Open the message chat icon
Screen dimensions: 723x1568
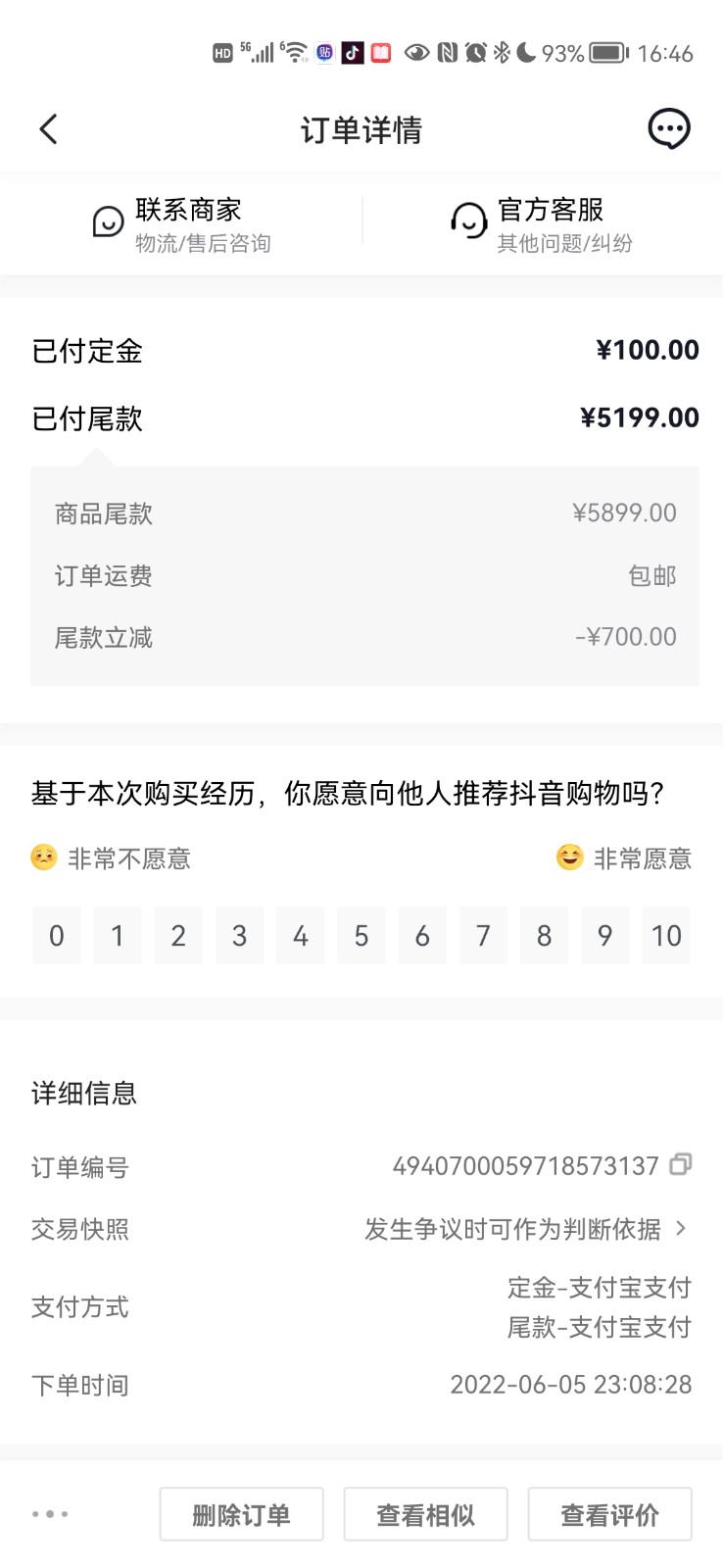pos(669,129)
